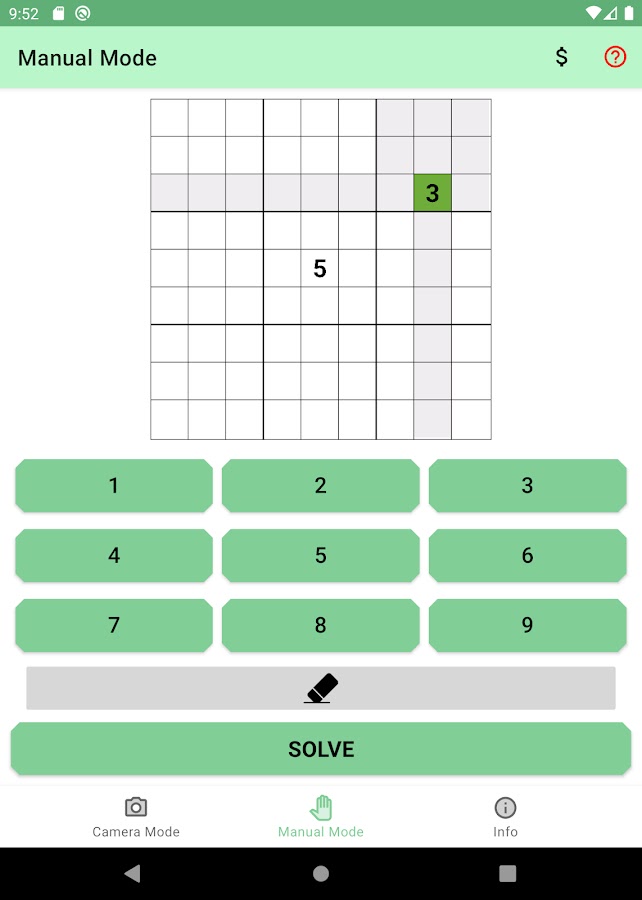Enter number 1 in selected cell
642x900 pixels.
(x=114, y=486)
